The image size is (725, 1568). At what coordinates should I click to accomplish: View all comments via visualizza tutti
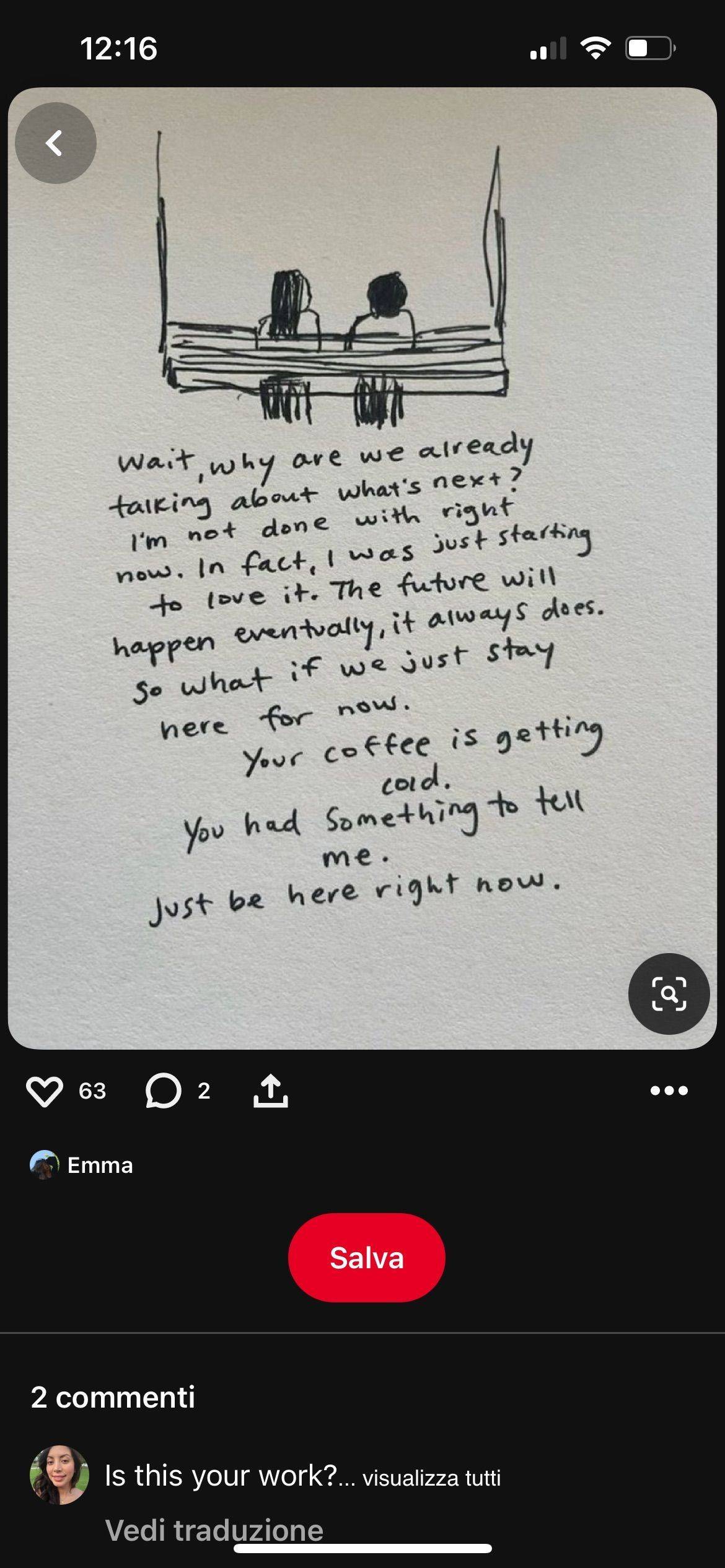tap(431, 1478)
